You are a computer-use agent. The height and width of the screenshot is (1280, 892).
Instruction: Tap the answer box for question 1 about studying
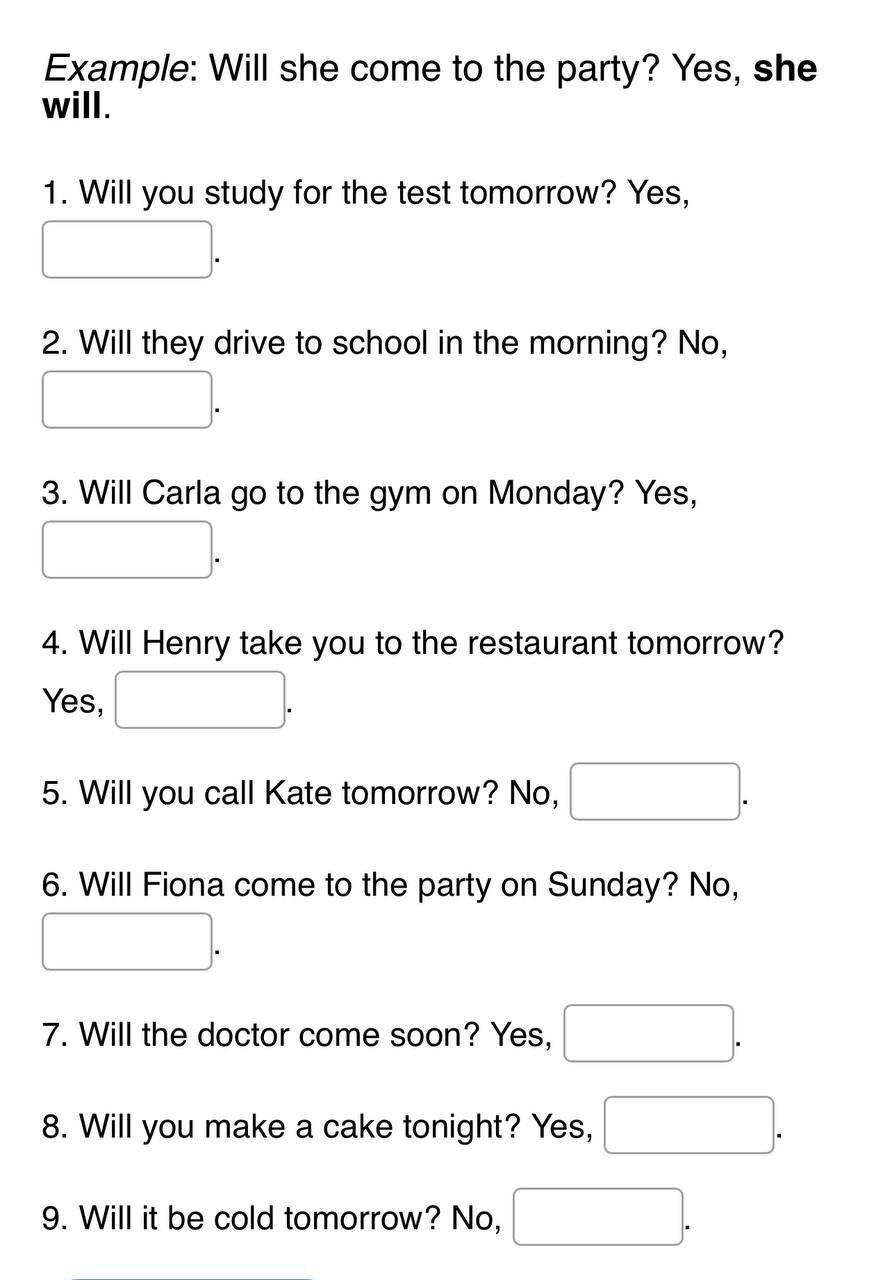pos(127,250)
